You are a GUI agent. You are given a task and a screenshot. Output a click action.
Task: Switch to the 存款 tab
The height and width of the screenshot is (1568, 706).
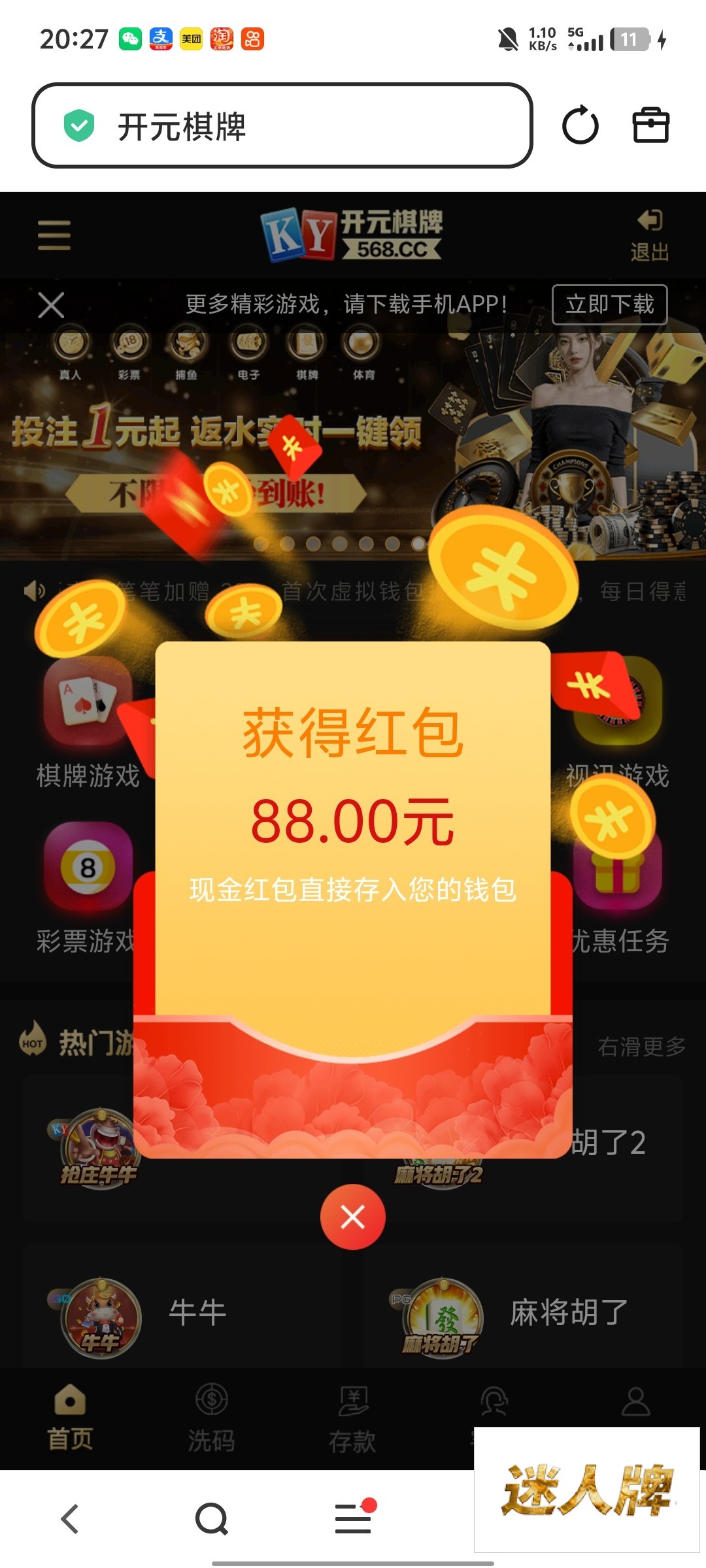352,1418
